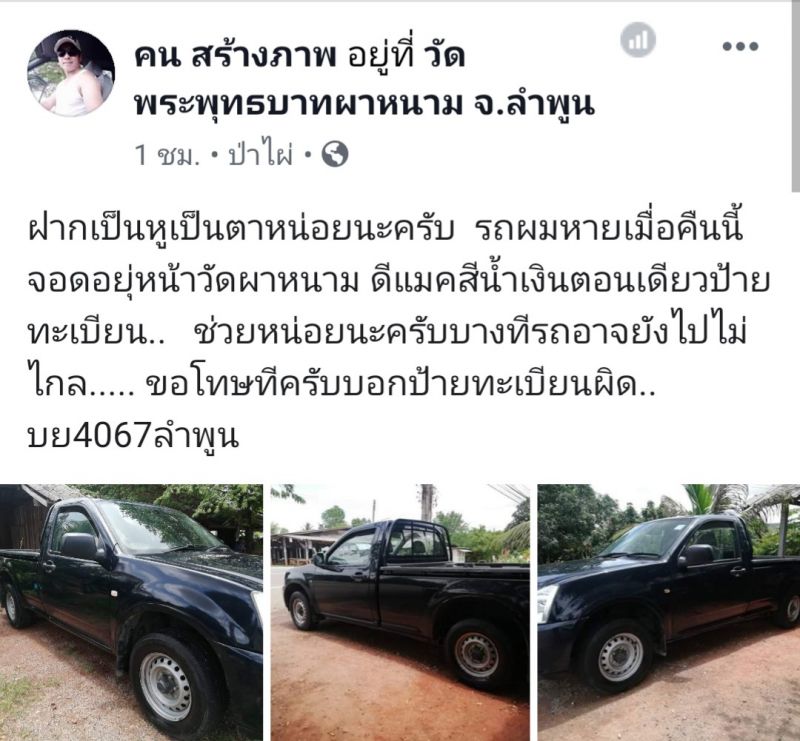This screenshot has width=800, height=741.
Task: Open the post's three-dot options menu
Action: pos(739,45)
